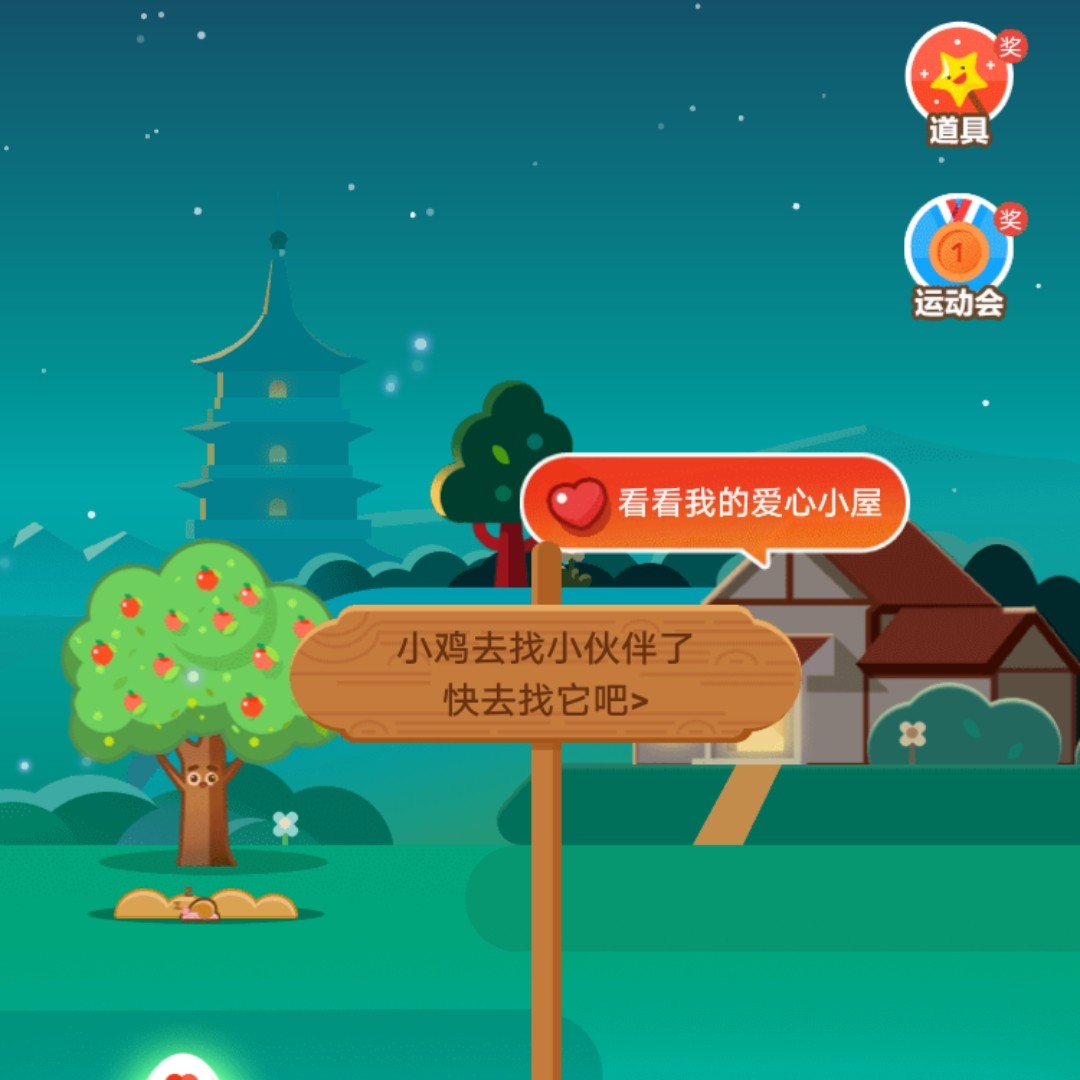The image size is (1080, 1080).
Task: Open the 道具 props button
Action: [x=958, y=85]
